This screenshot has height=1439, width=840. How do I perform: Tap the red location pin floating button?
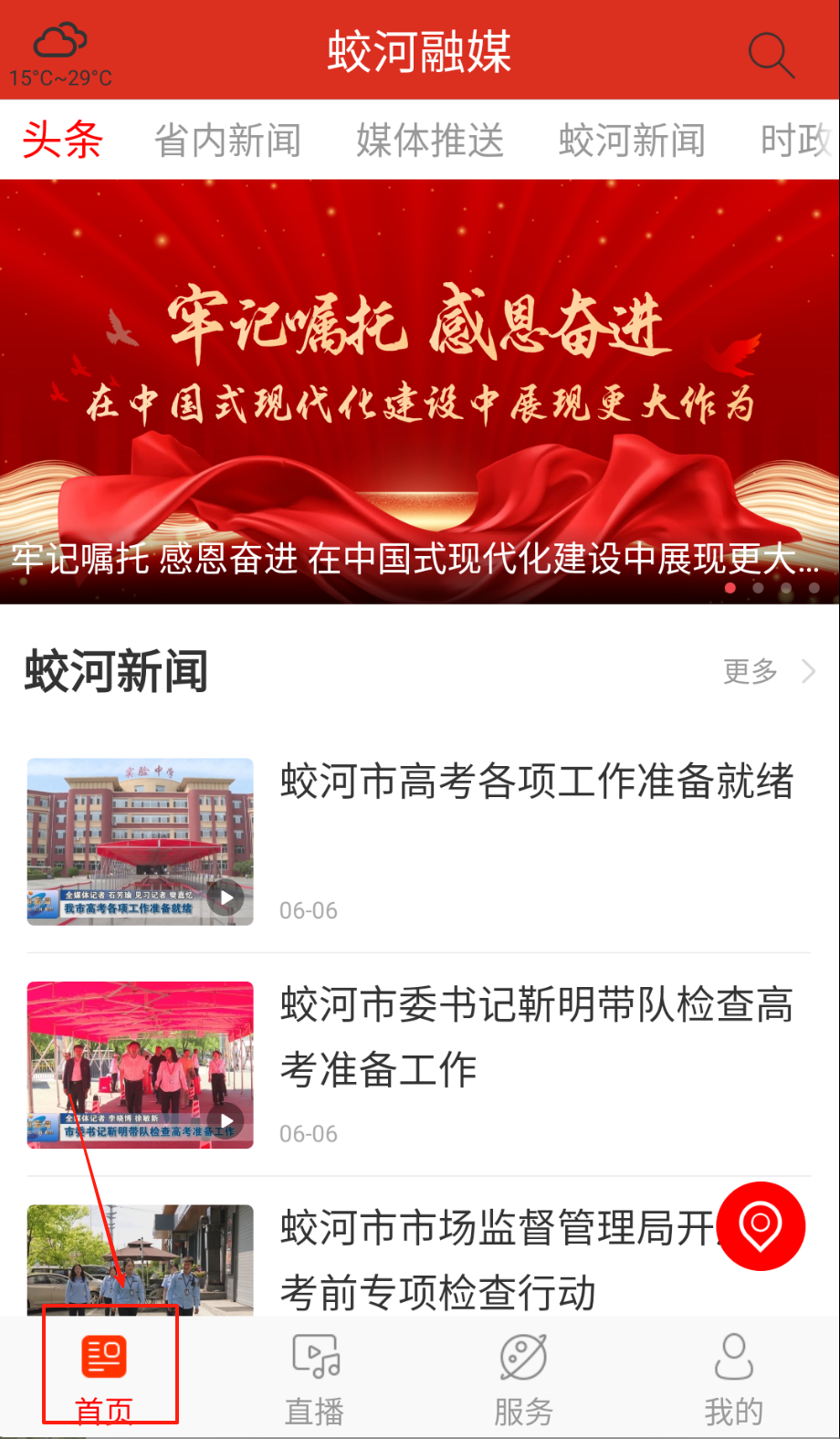pyautogui.click(x=761, y=1226)
